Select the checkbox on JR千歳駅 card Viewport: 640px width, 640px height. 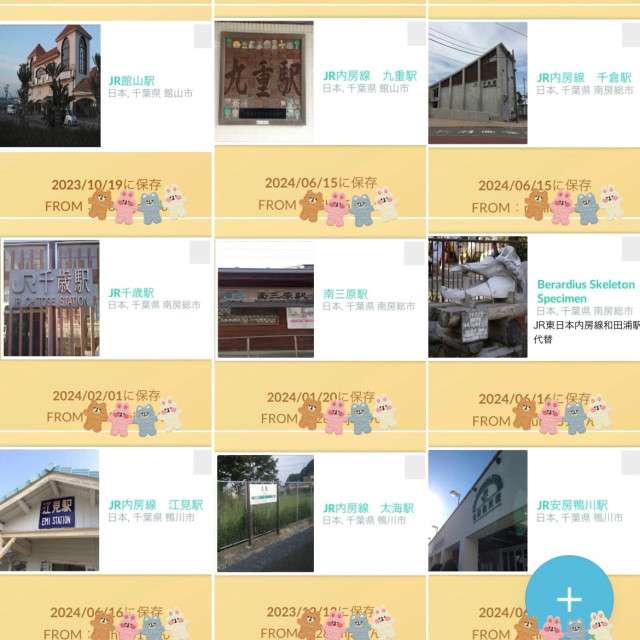200,251
